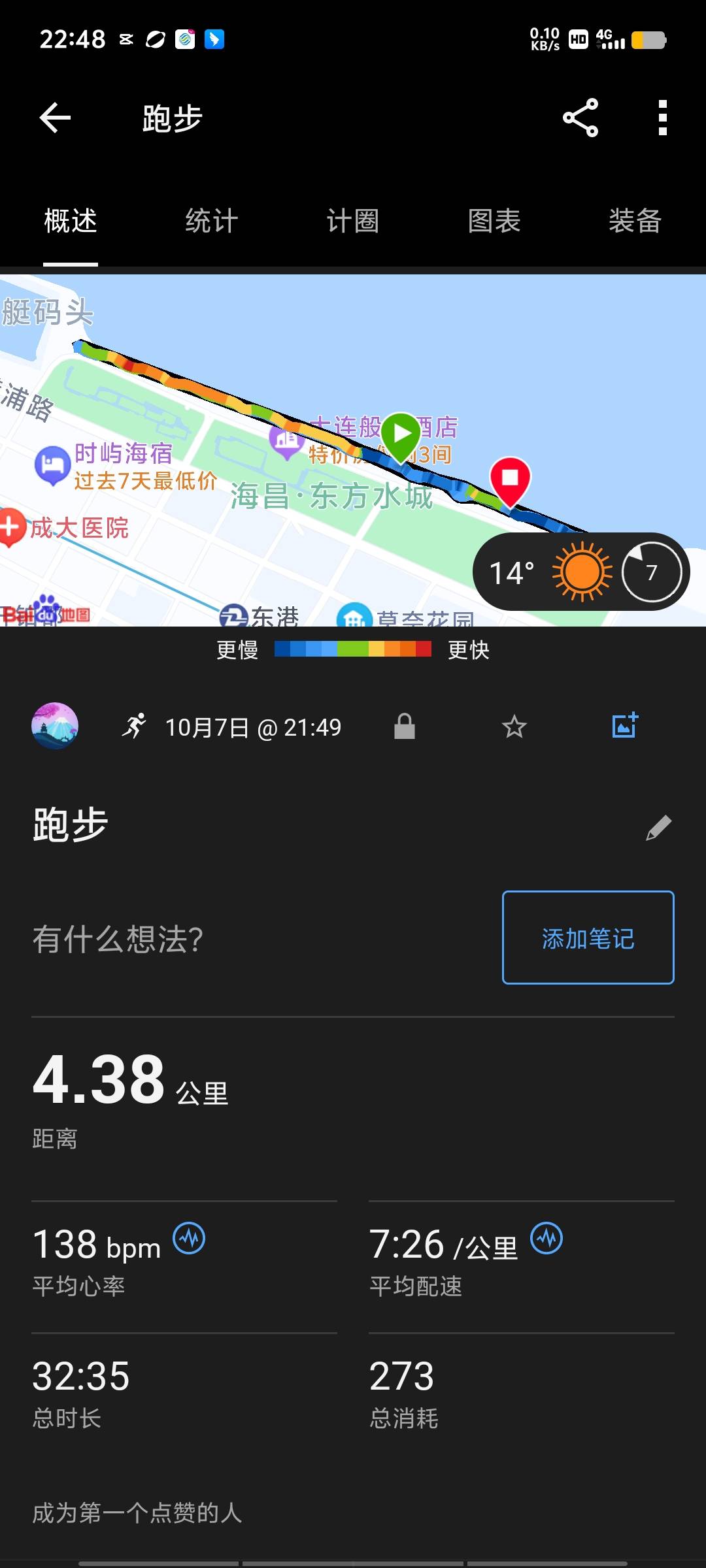Open the privacy lock icon

405,726
